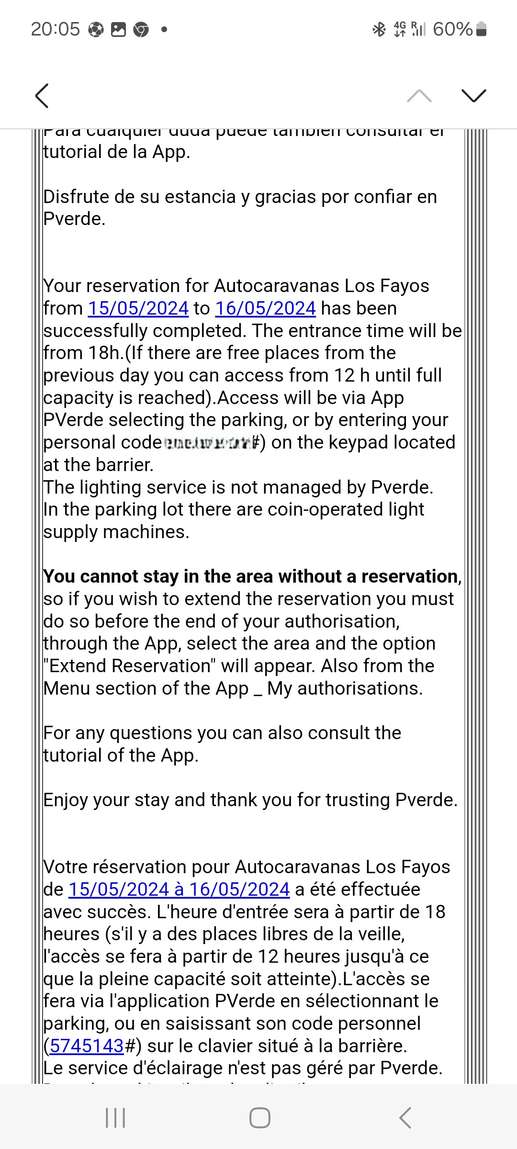This screenshot has width=517, height=1149.
Task: Open the 15/05/2024 date link in English text
Action: tap(138, 308)
